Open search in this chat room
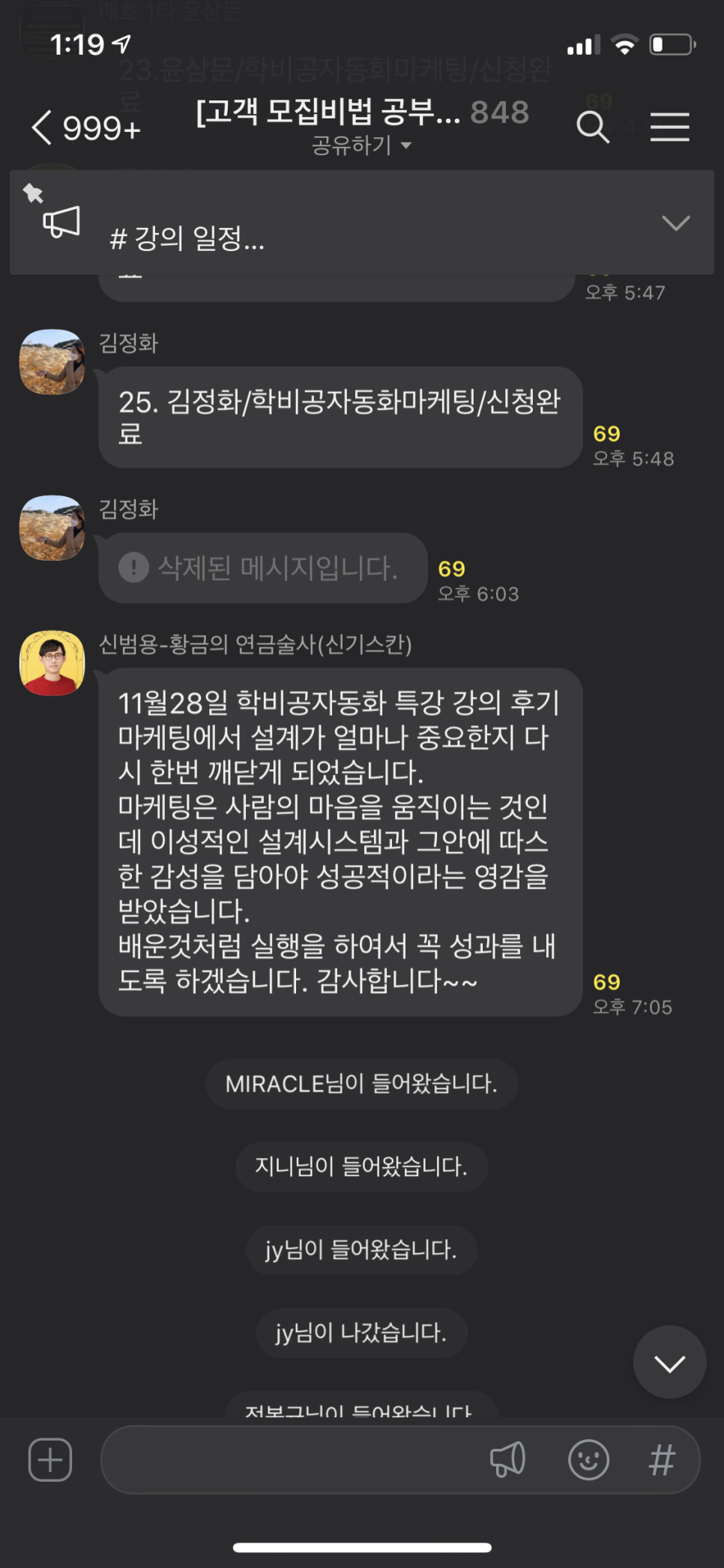 click(592, 127)
